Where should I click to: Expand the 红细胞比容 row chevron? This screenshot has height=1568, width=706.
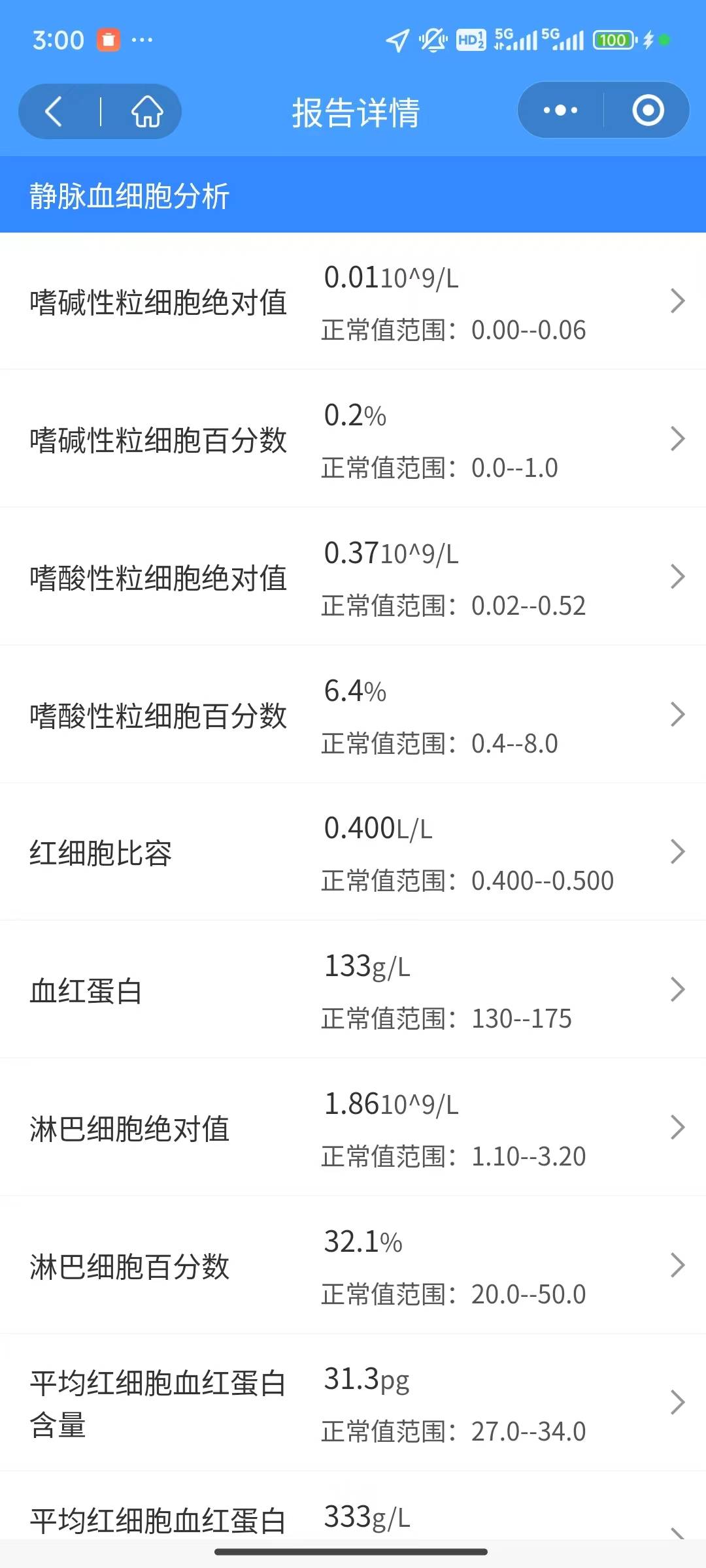[x=678, y=853]
